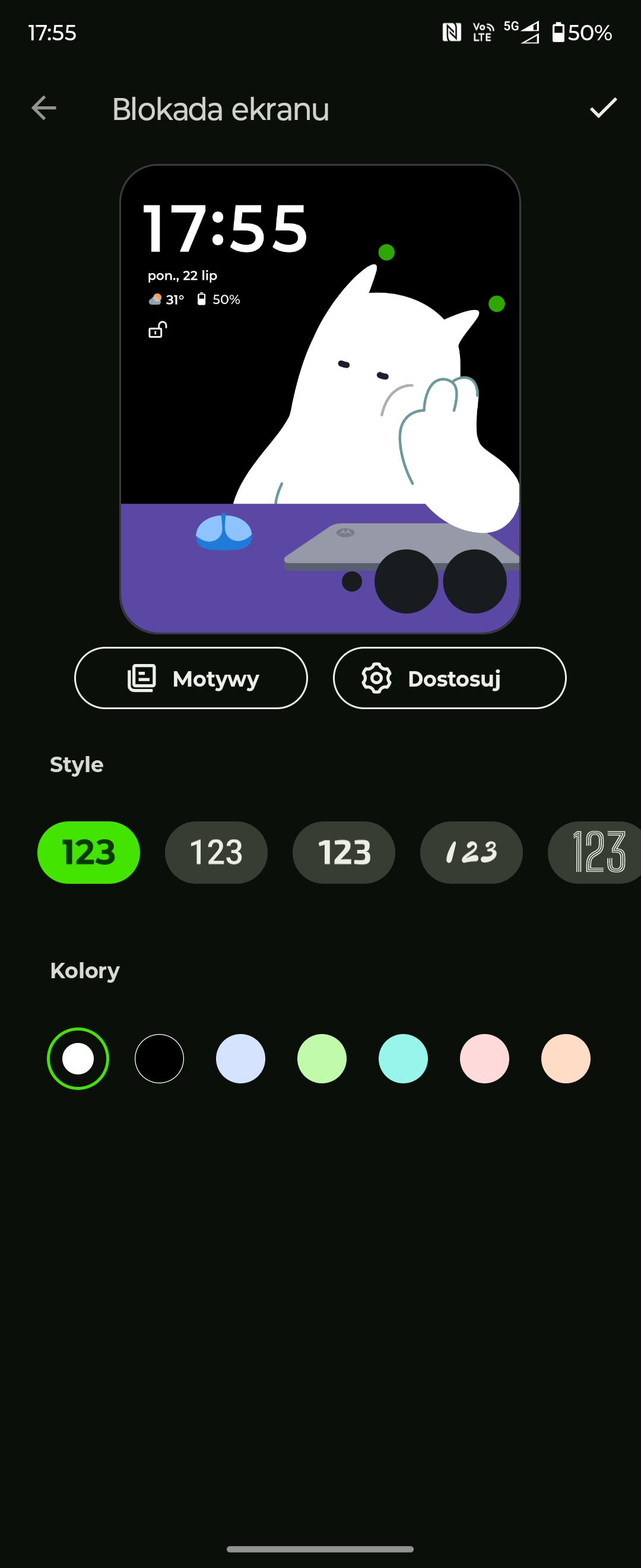The width and height of the screenshot is (641, 1568).
Task: Select the green highlighted bold 123 style
Action: (89, 852)
